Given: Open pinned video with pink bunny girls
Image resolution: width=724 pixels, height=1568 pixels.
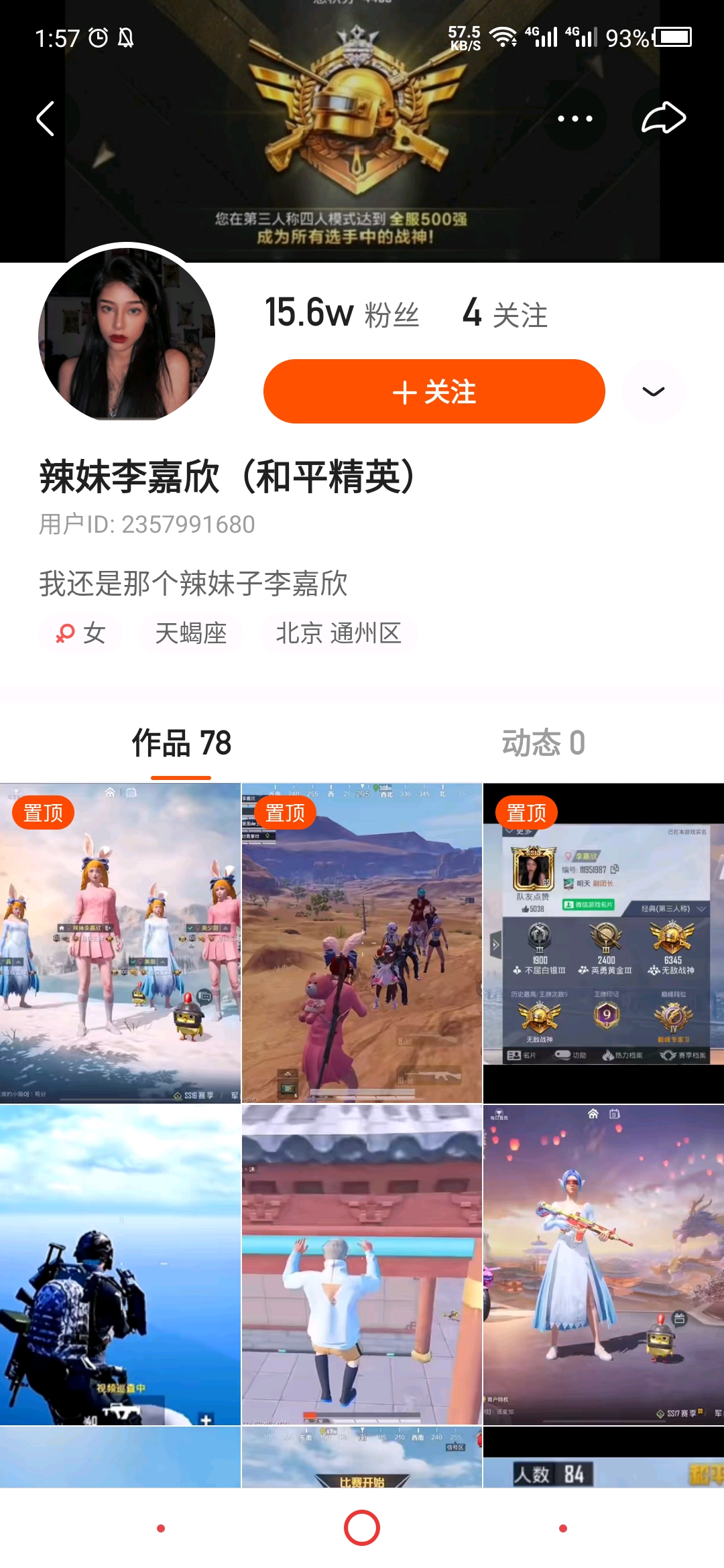Looking at the screenshot, I should tap(120, 943).
